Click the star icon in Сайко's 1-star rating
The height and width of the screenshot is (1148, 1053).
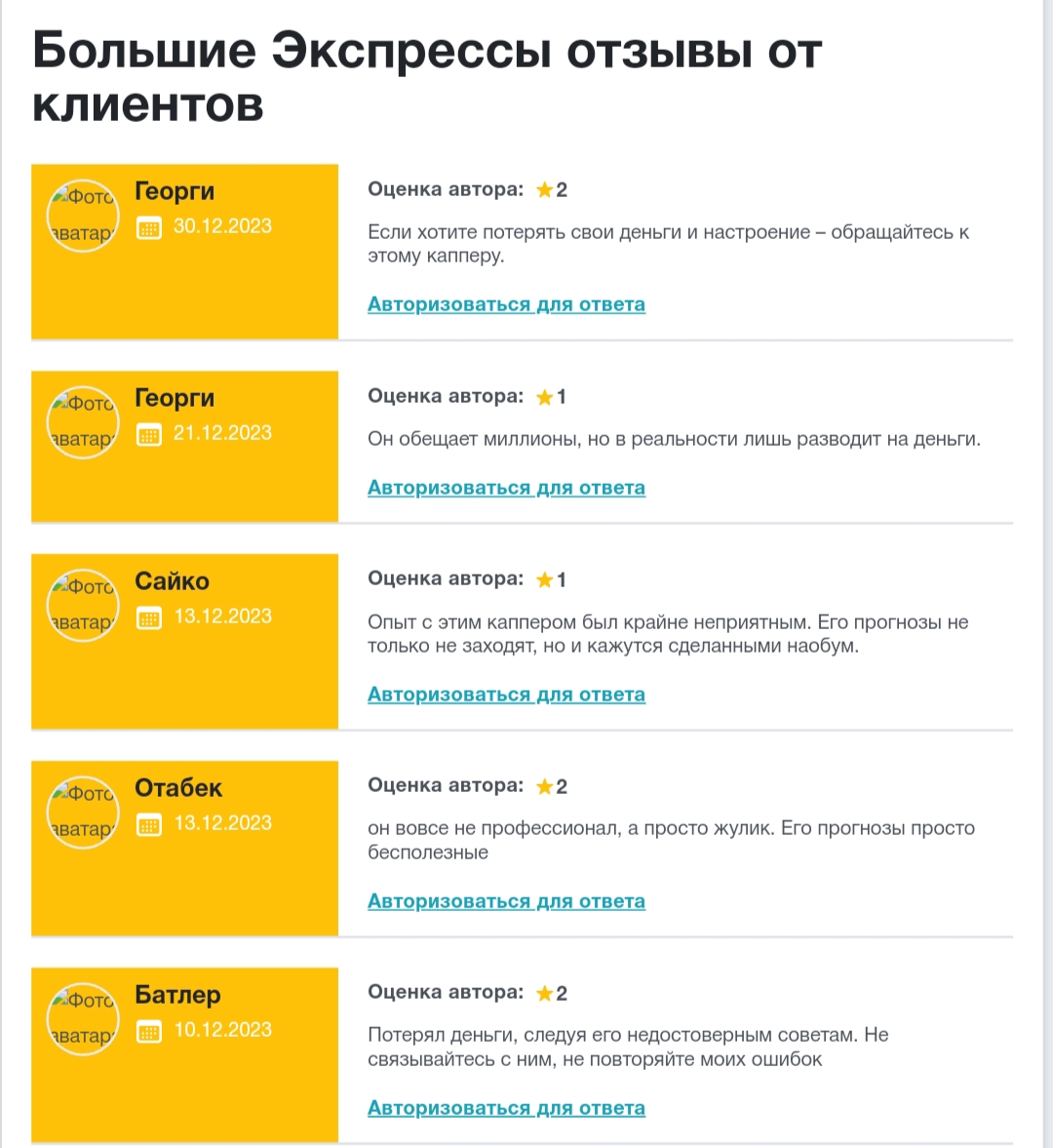pos(545,577)
